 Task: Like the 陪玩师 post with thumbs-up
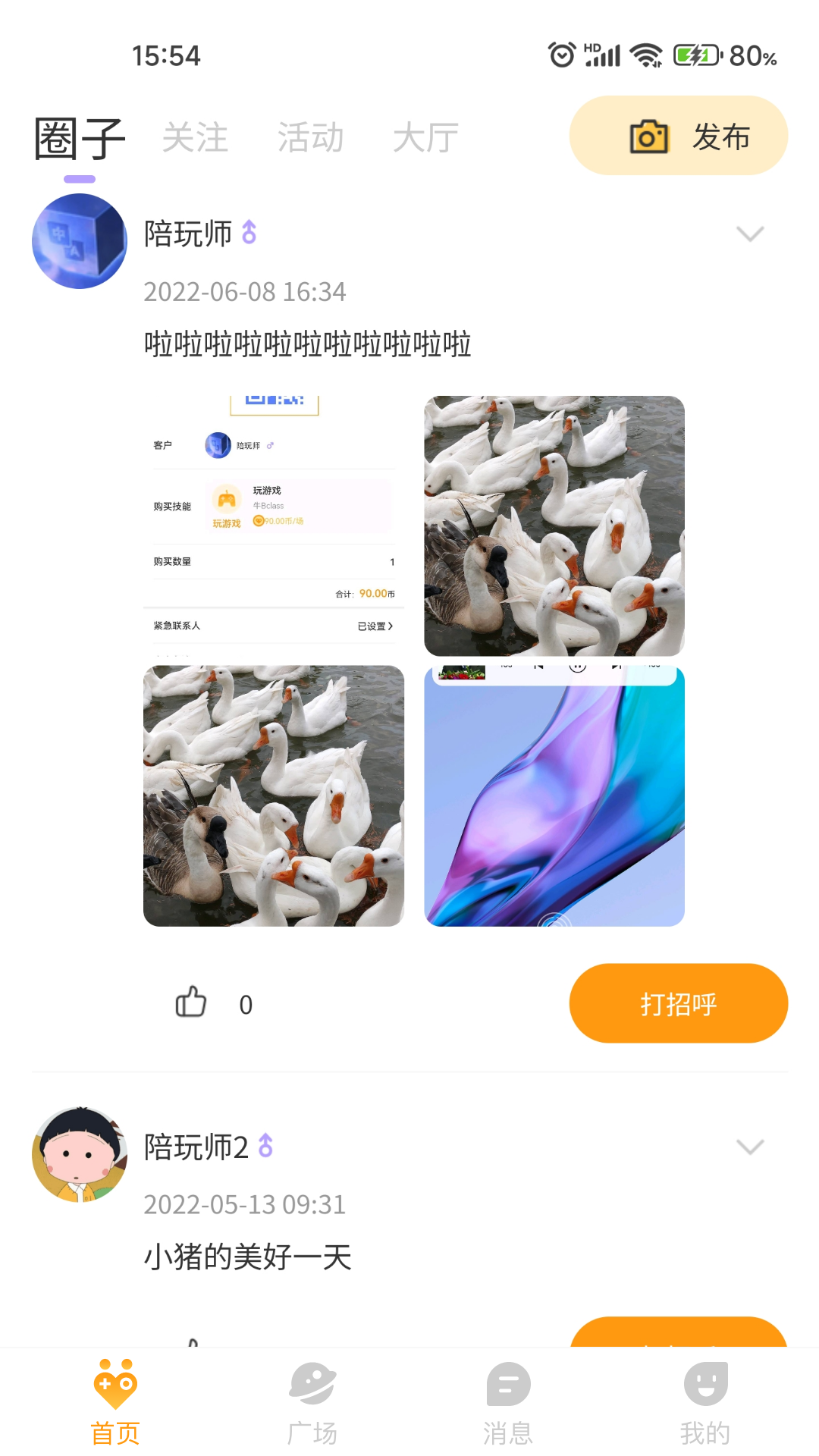[x=190, y=1003]
